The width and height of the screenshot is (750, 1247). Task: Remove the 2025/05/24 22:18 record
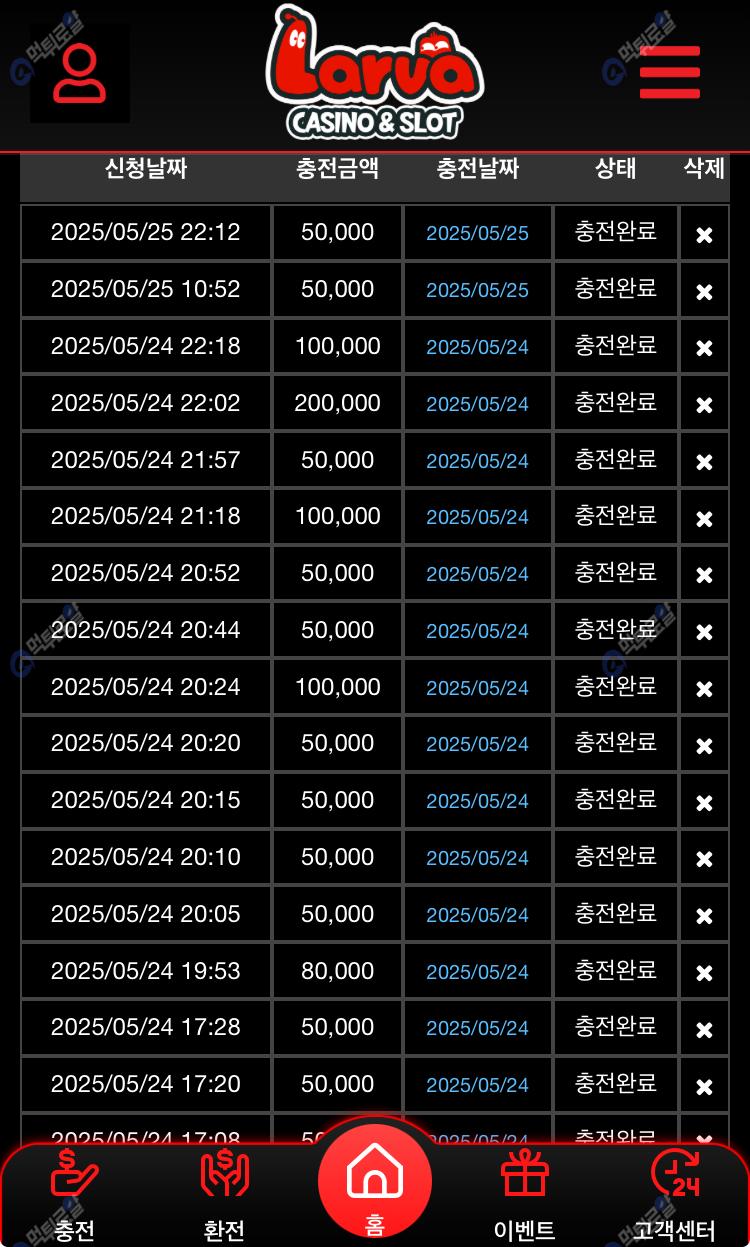[704, 348]
